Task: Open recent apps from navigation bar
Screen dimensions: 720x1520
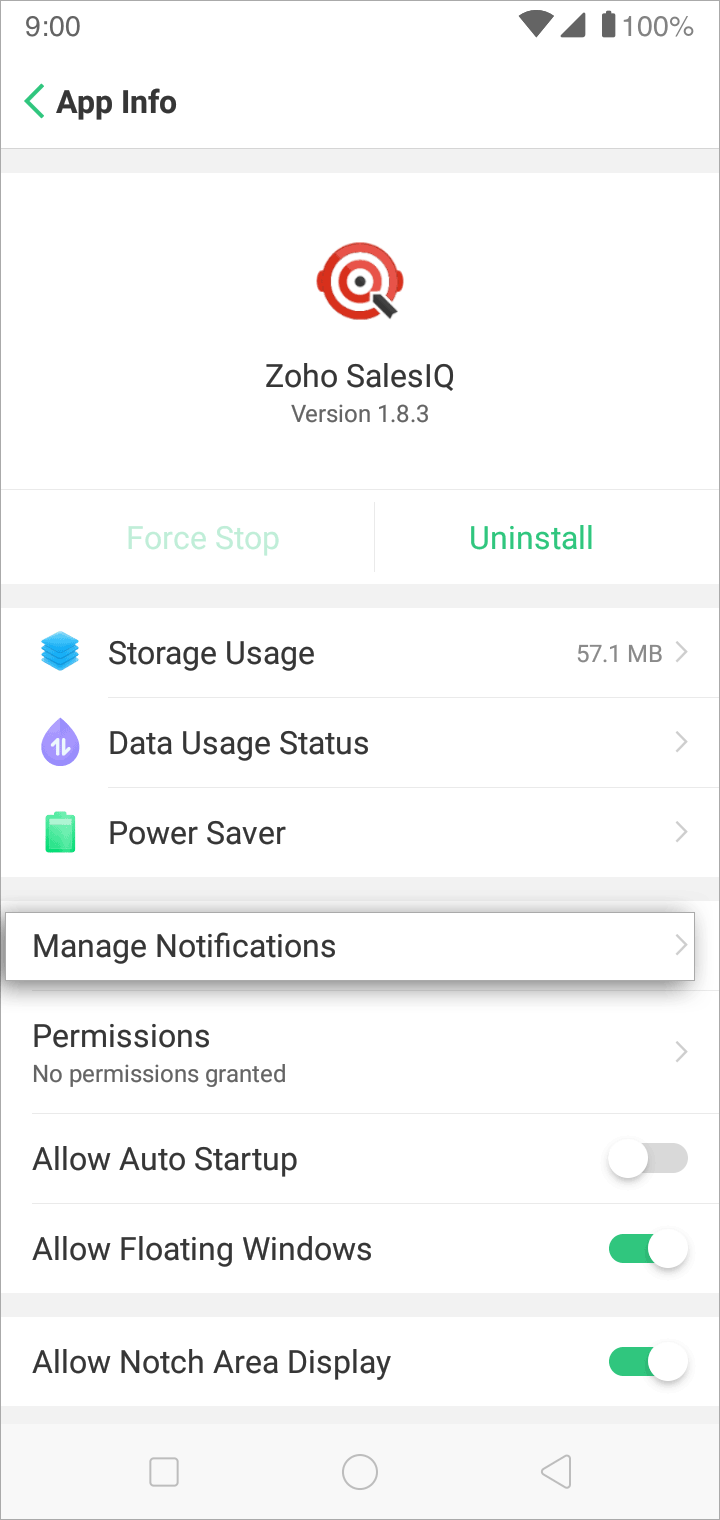Action: pos(164,1472)
